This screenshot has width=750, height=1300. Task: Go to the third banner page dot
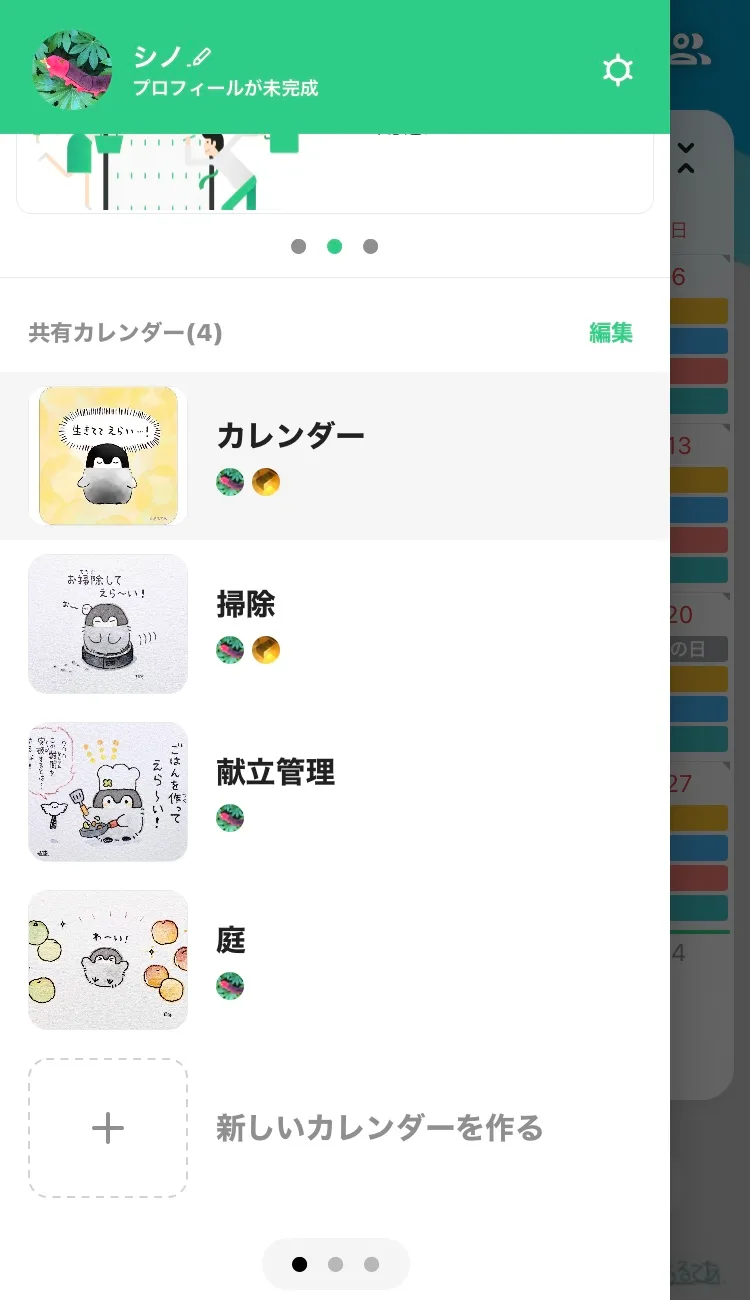click(370, 246)
